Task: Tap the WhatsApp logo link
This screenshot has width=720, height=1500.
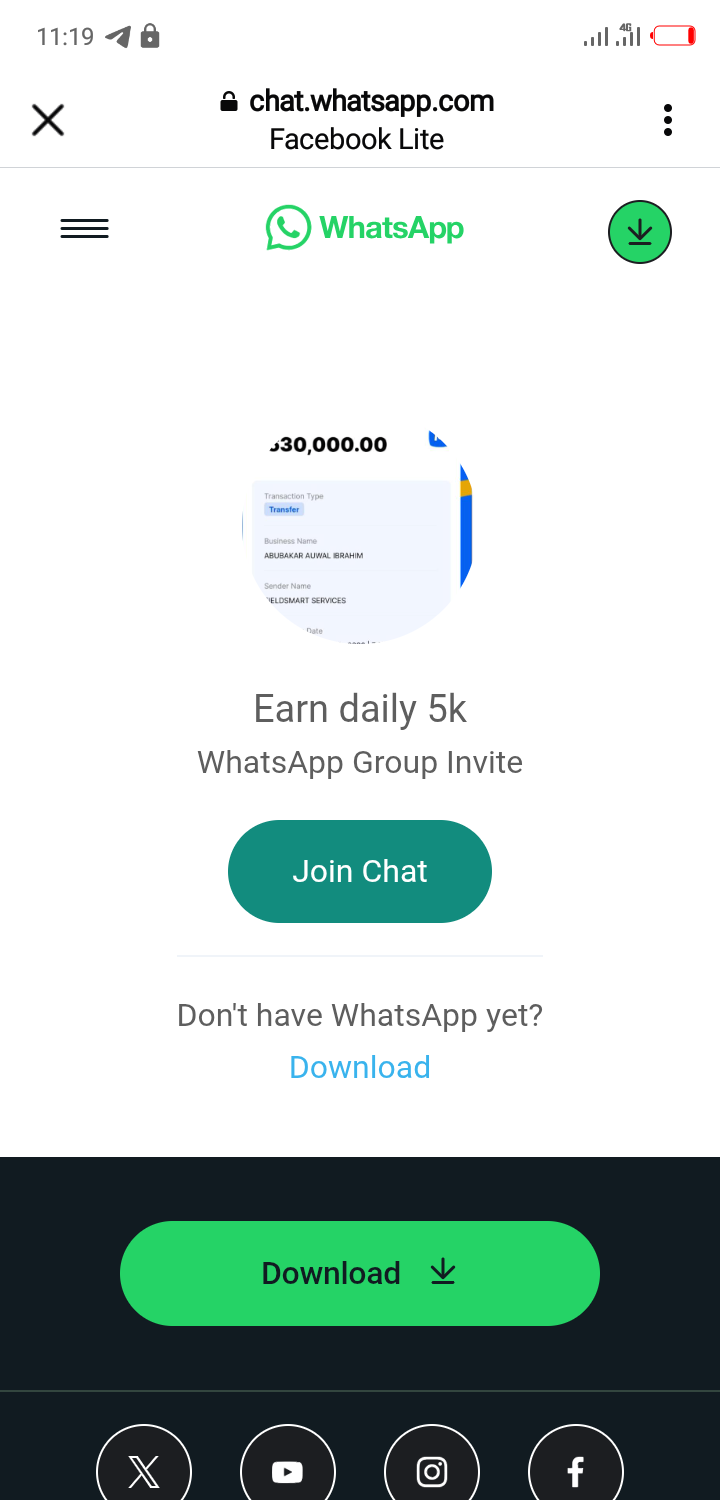Action: [364, 228]
